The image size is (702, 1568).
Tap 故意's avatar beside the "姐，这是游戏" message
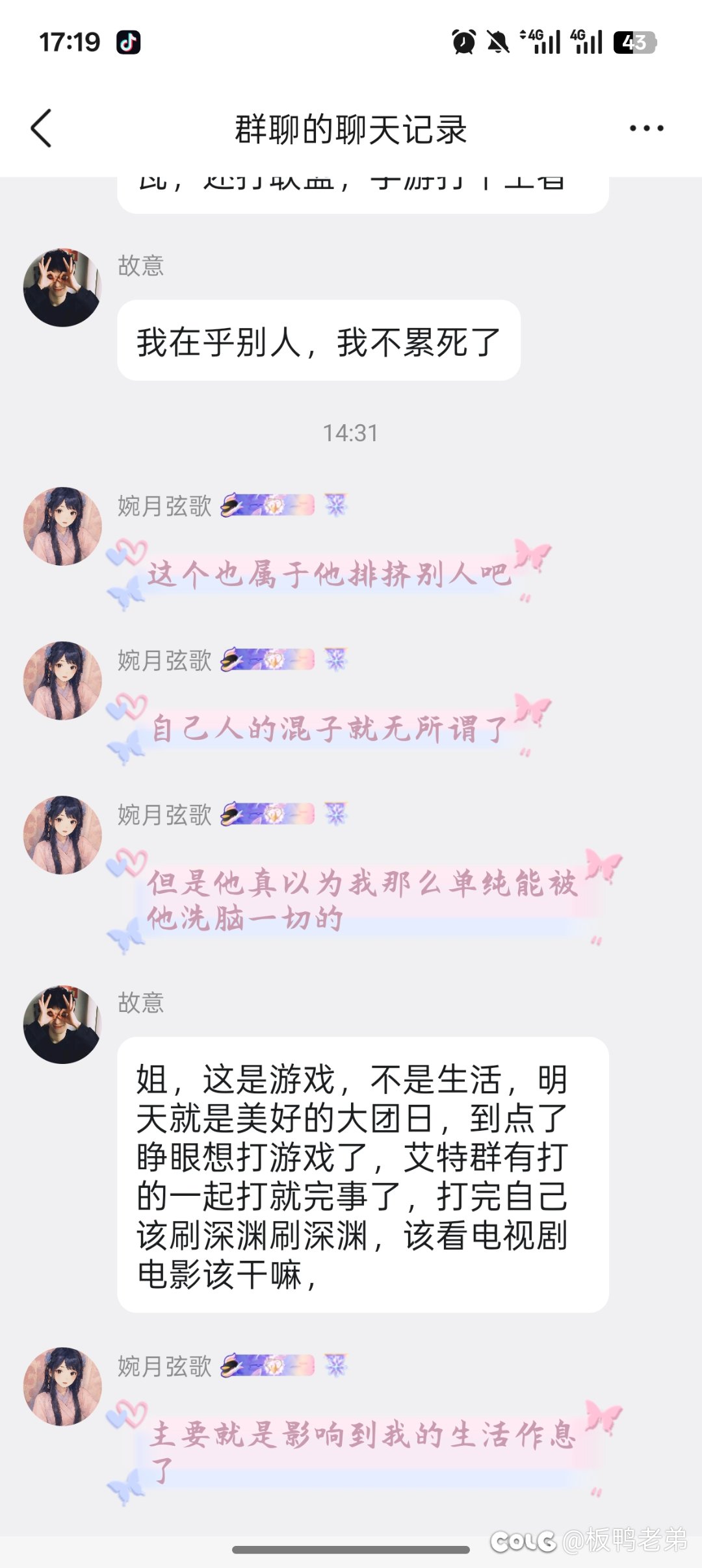[62, 1024]
